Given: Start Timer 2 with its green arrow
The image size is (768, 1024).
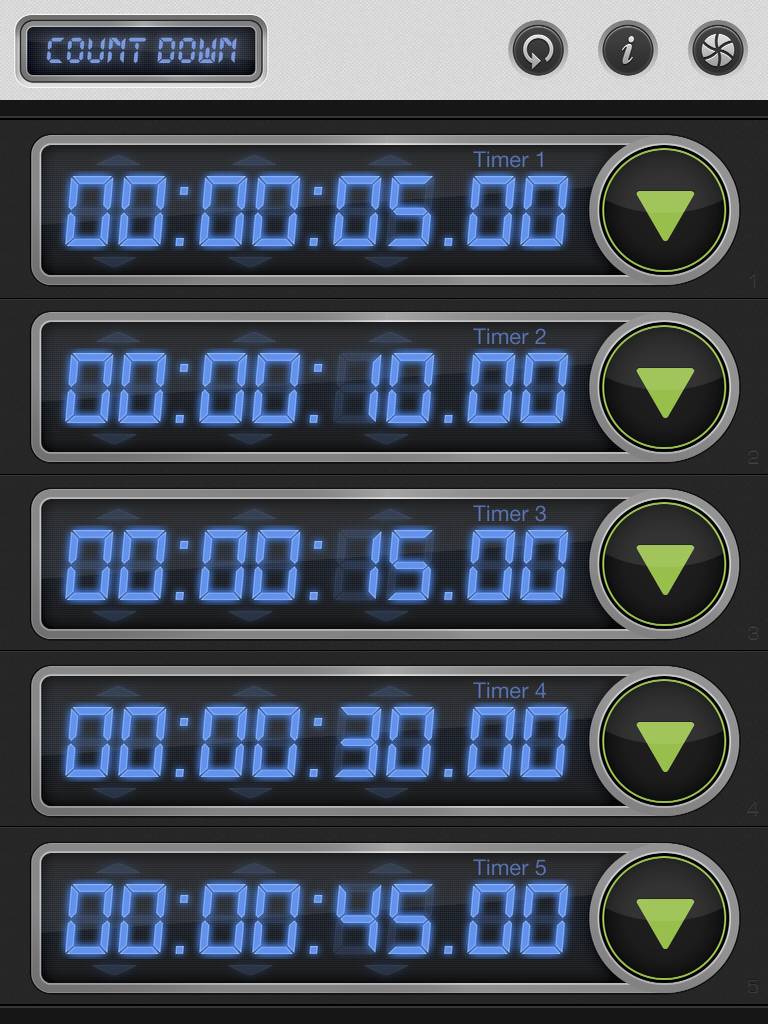Looking at the screenshot, I should (665, 388).
